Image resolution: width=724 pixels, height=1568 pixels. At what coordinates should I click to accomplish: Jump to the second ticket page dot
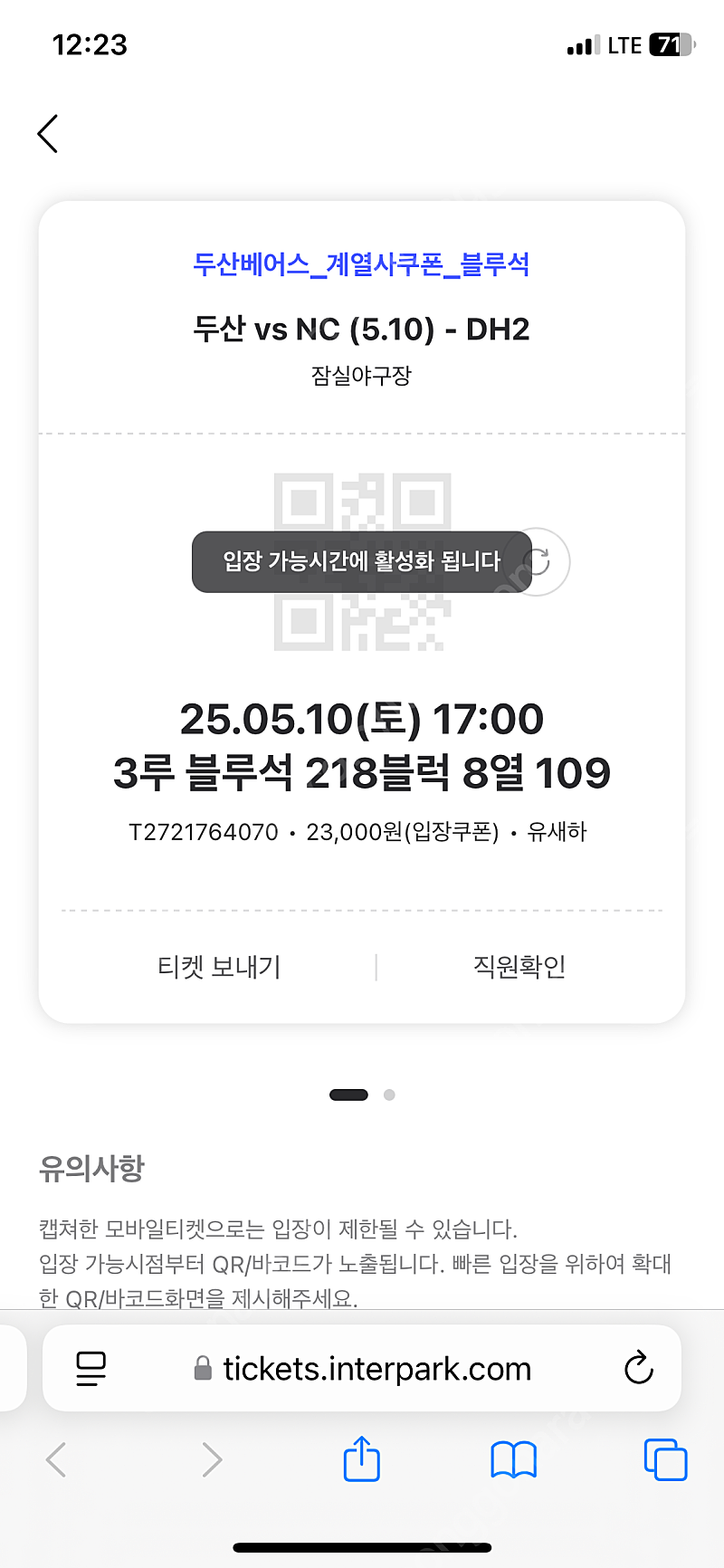[389, 1095]
